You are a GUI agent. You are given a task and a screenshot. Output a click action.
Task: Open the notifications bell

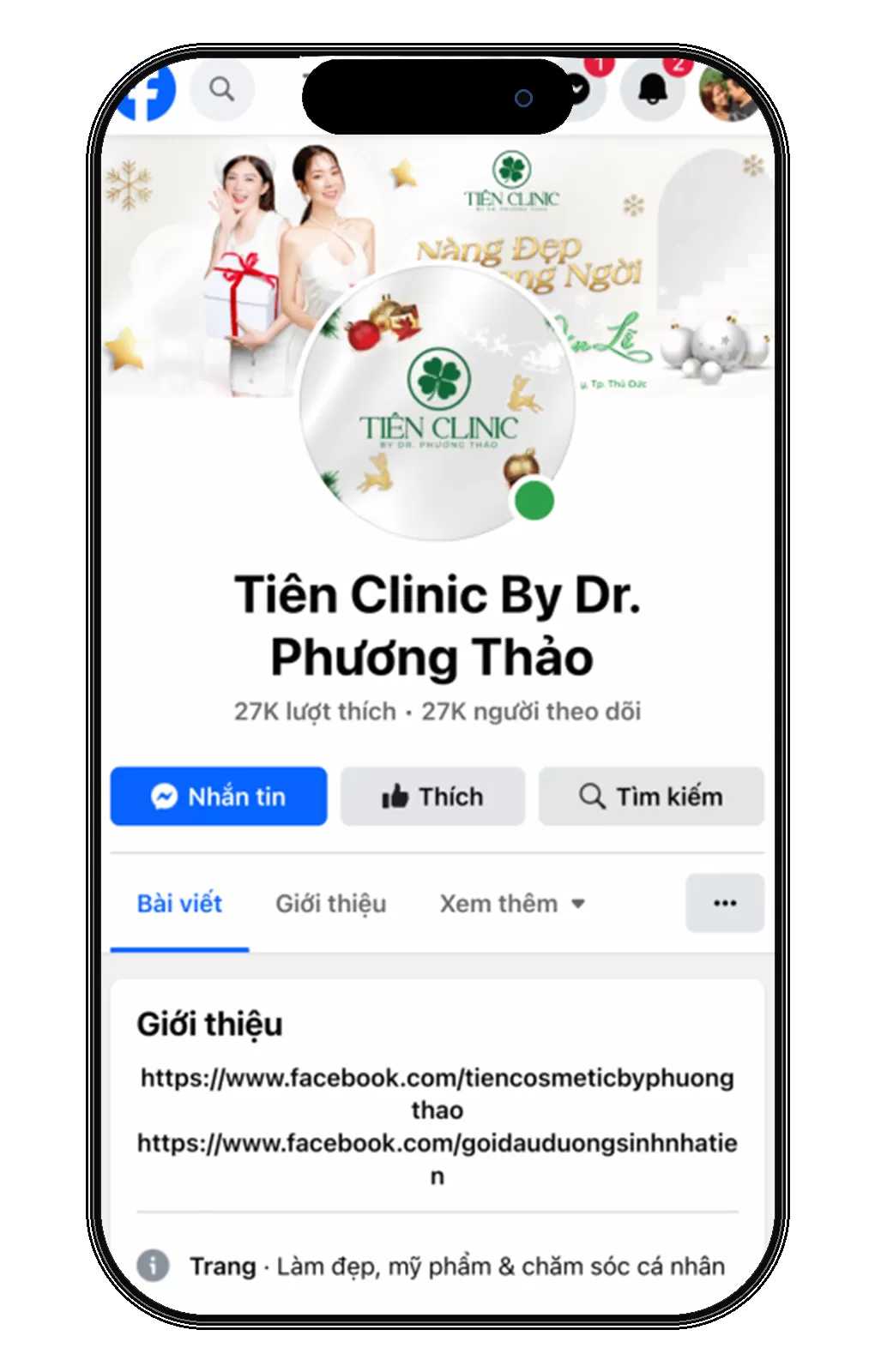[652, 89]
